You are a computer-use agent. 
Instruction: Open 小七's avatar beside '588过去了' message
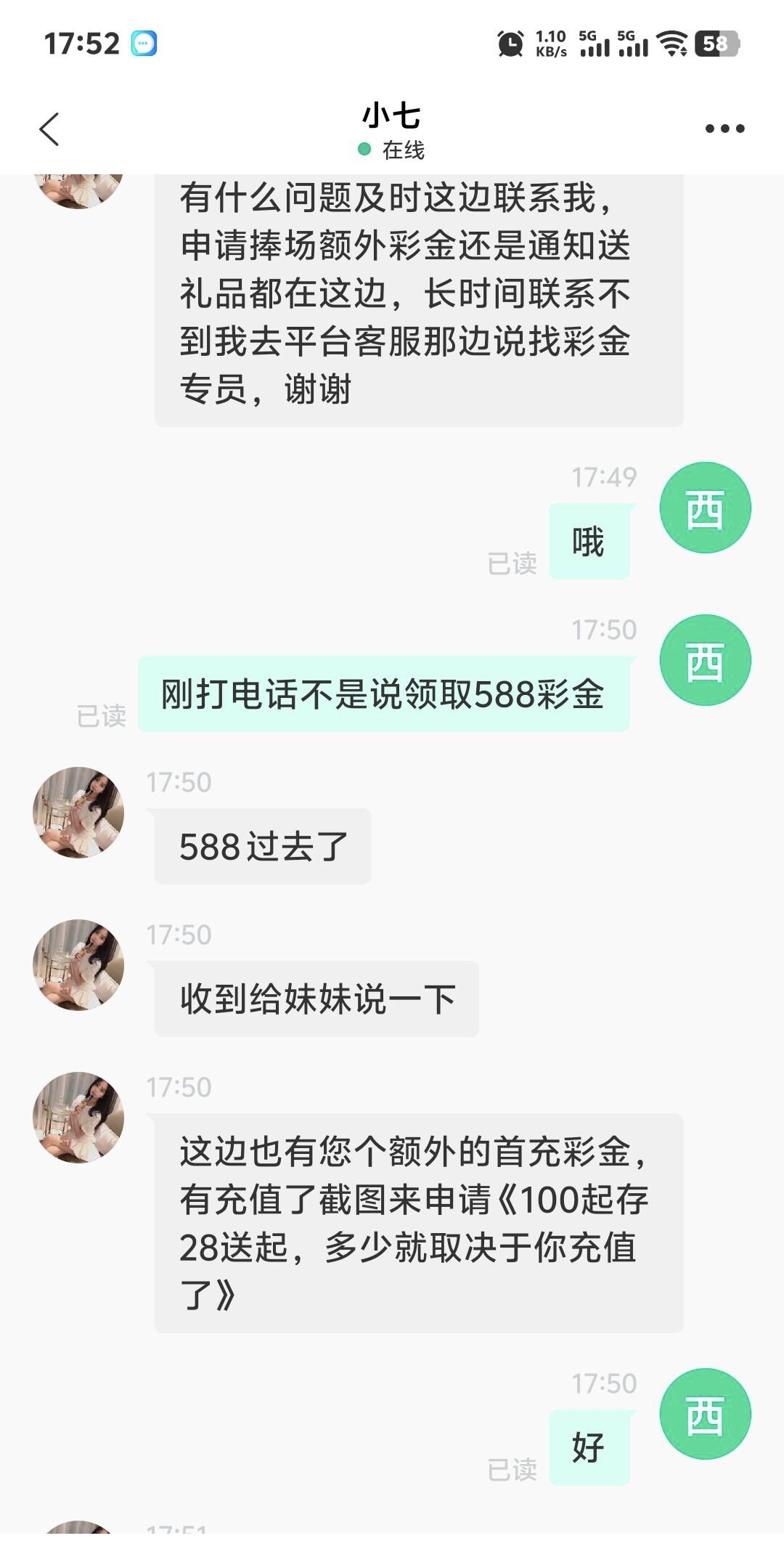click(x=78, y=812)
